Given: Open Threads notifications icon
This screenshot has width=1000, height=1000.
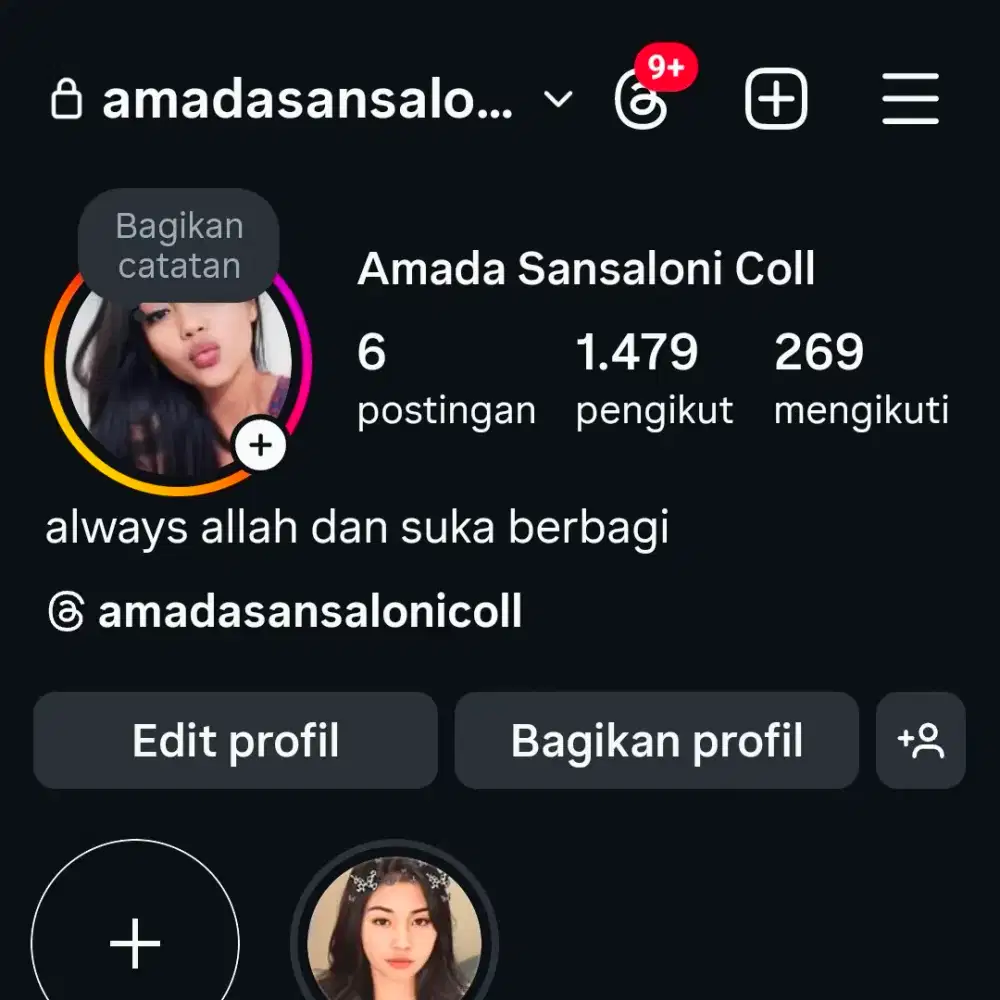Looking at the screenshot, I should click(642, 101).
